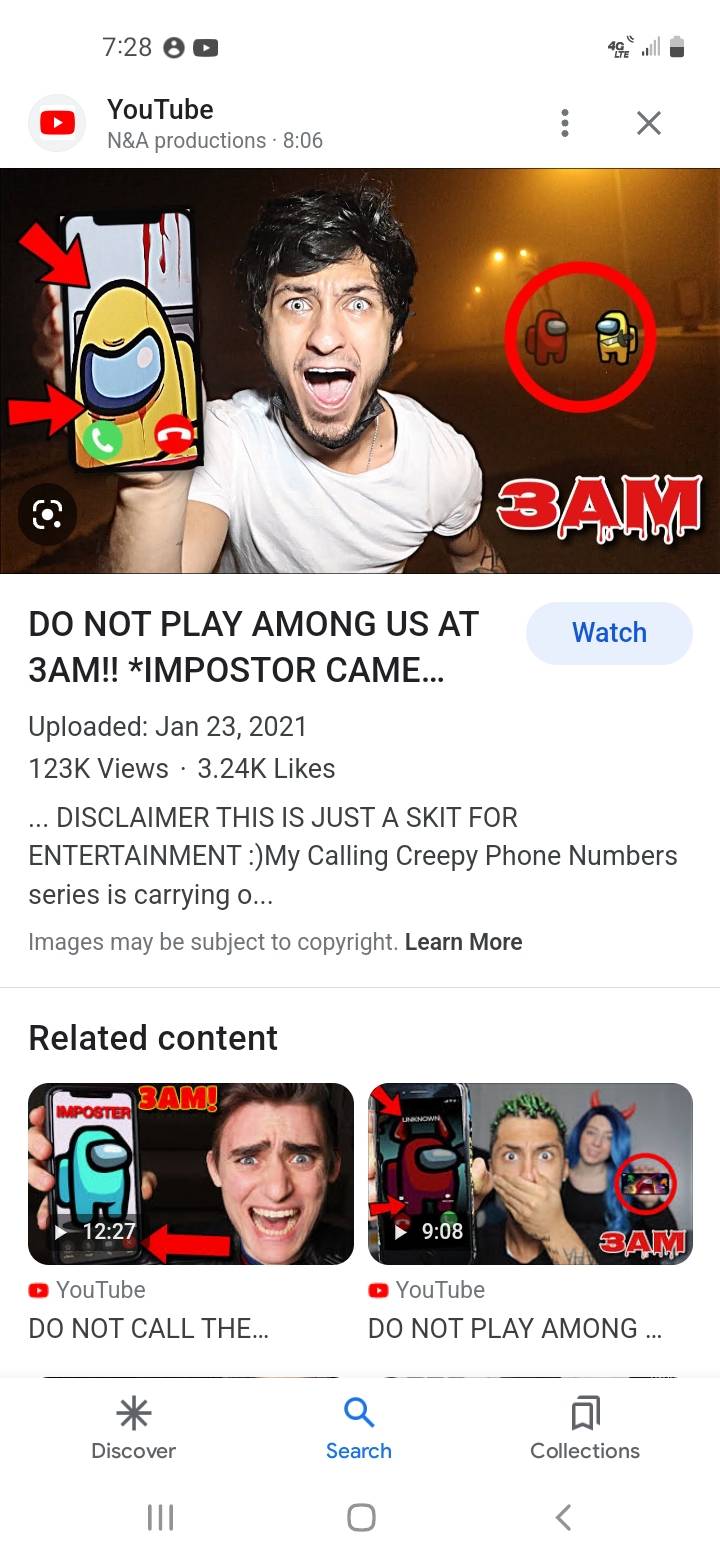
Task: Open related video DO NOT CALL THE...
Action: coord(190,1174)
